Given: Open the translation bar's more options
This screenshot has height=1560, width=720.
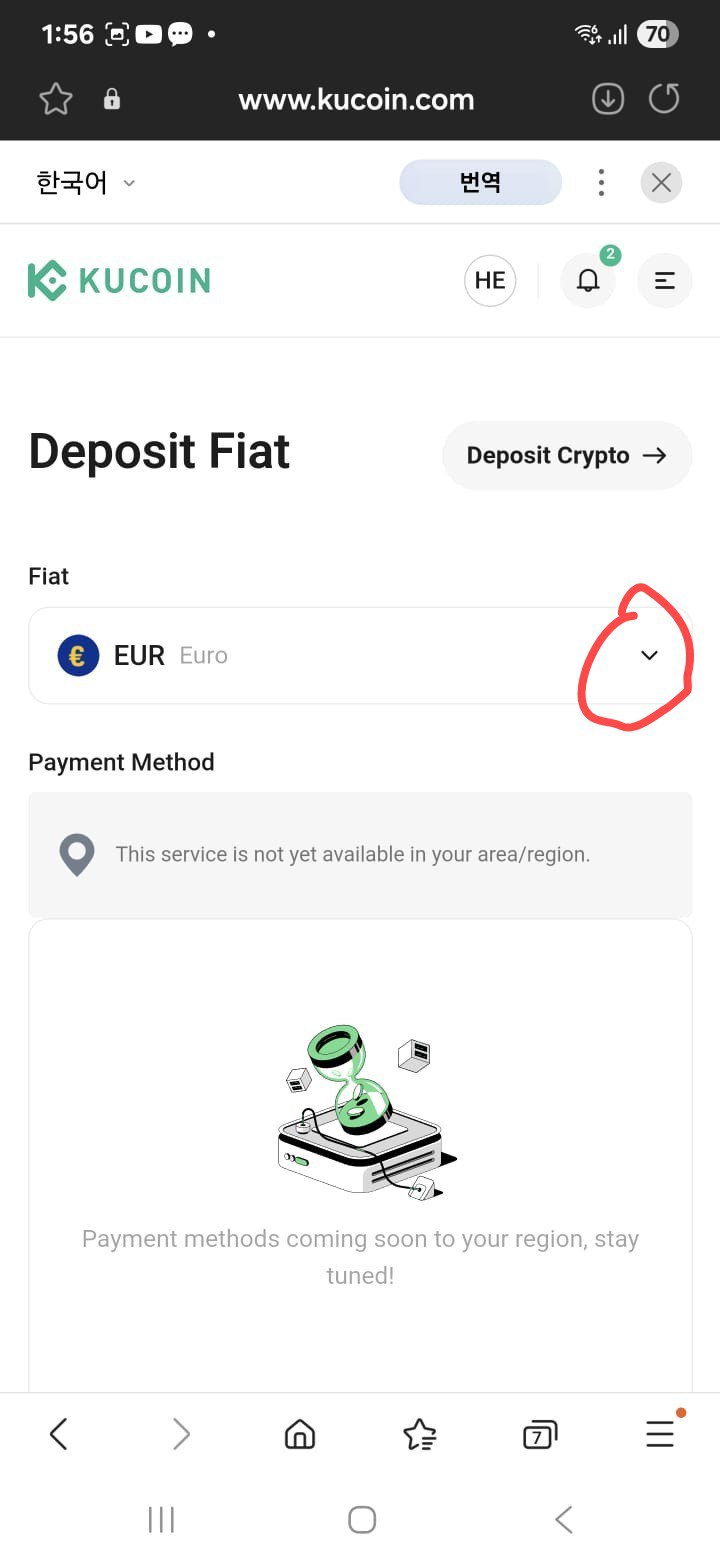Looking at the screenshot, I should click(x=601, y=182).
